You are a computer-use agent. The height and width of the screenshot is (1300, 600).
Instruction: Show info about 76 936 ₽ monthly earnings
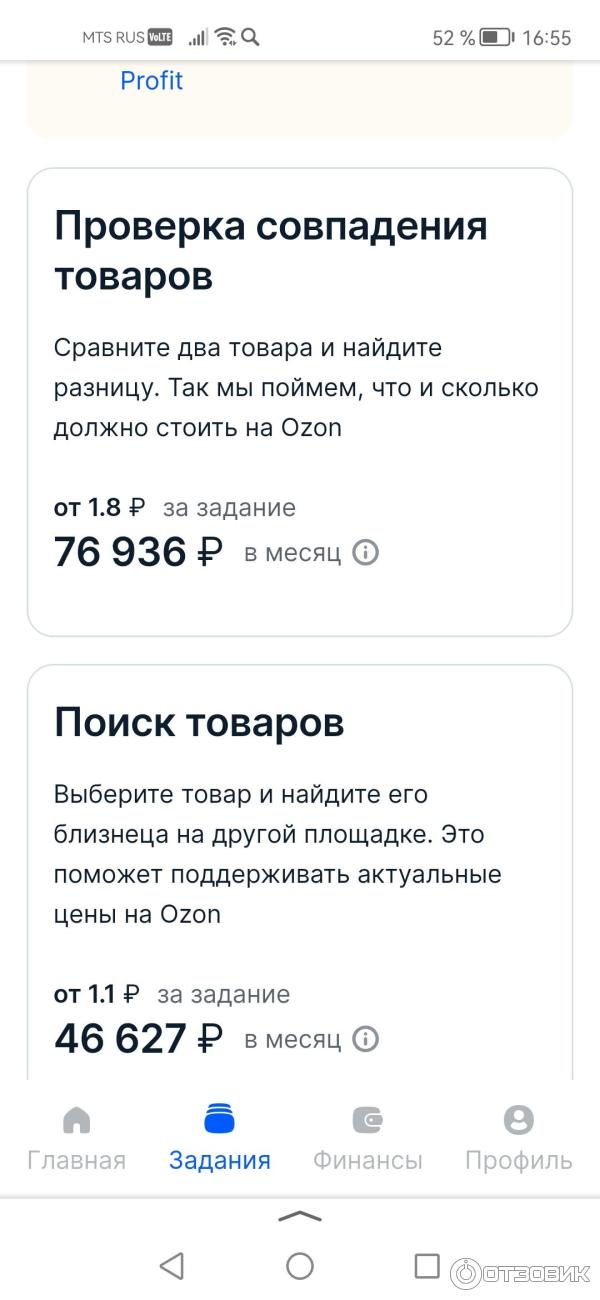[366, 552]
